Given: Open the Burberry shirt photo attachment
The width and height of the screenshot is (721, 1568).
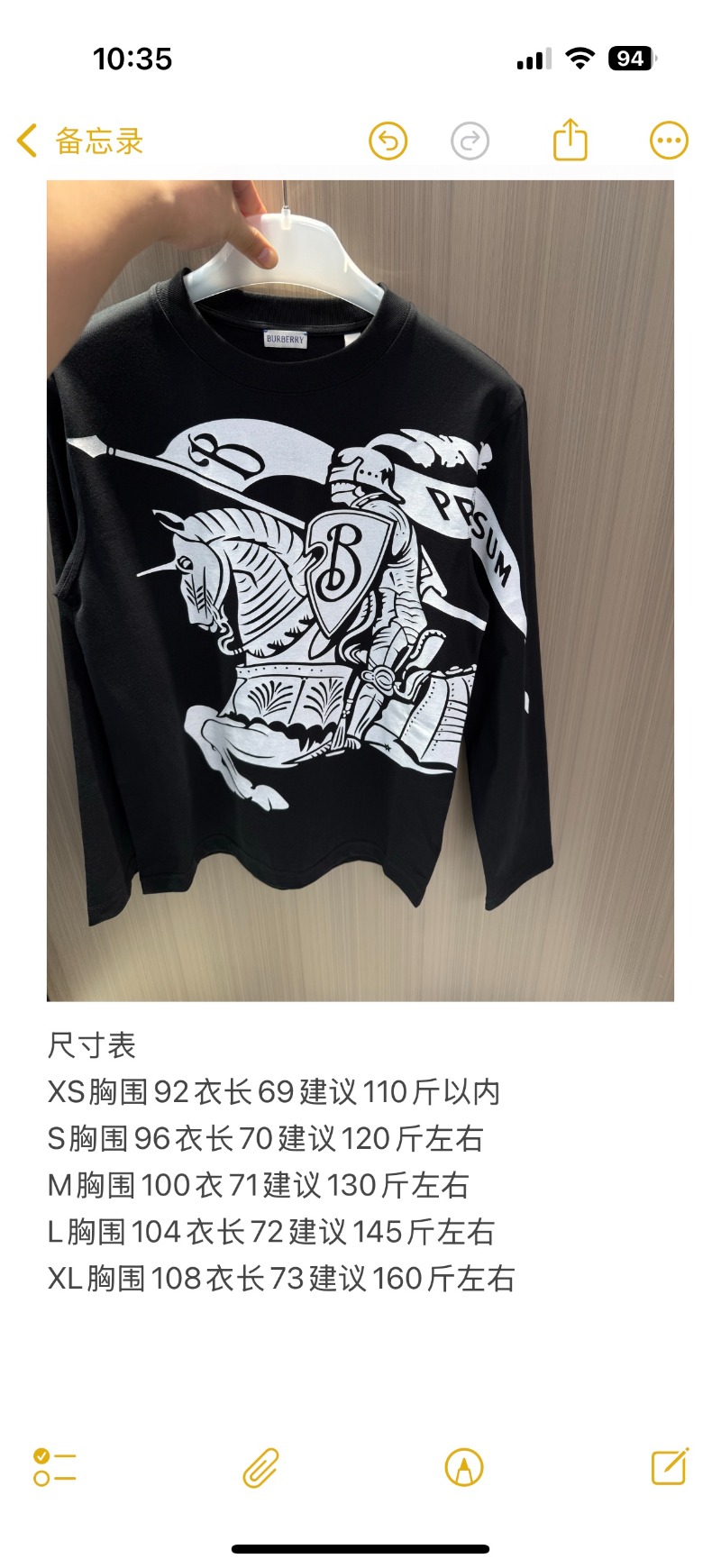Looking at the screenshot, I should pos(360,590).
